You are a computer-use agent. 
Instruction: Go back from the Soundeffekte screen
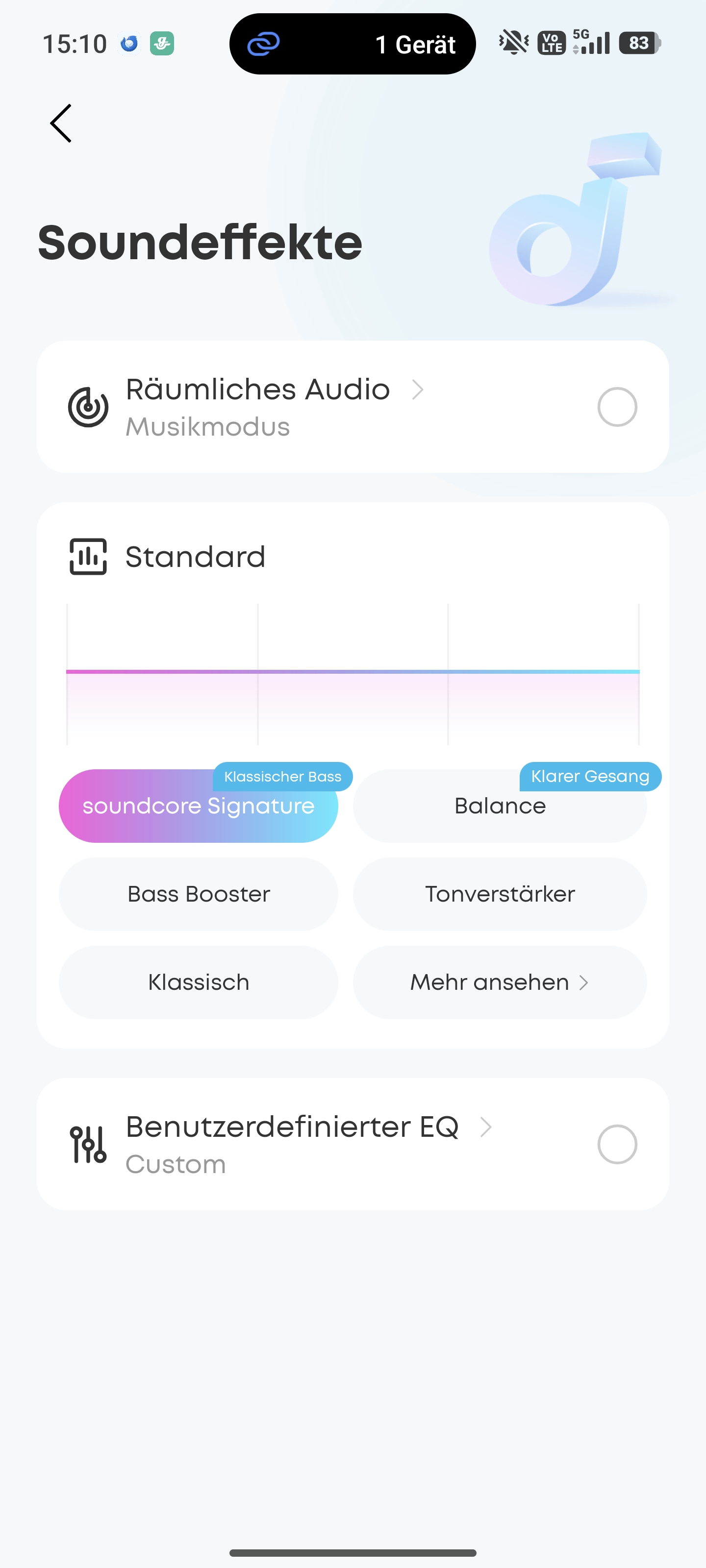[x=61, y=123]
